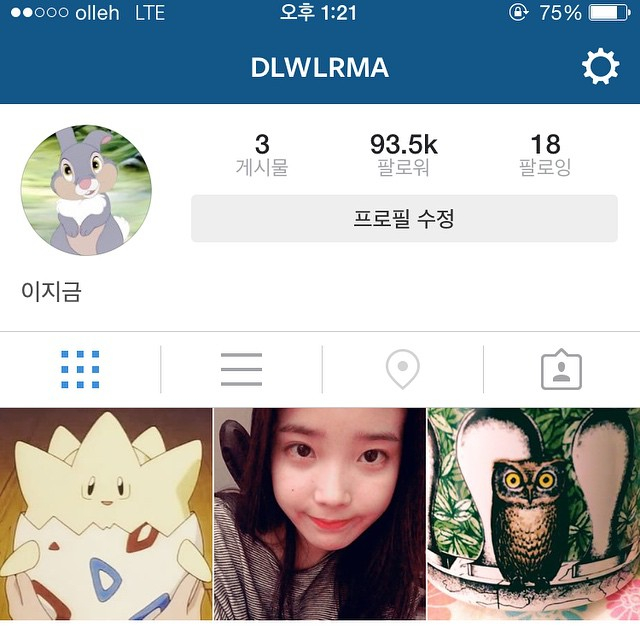Tap the 프로필 수정 edit profile button
This screenshot has width=640, height=640.
point(404,218)
